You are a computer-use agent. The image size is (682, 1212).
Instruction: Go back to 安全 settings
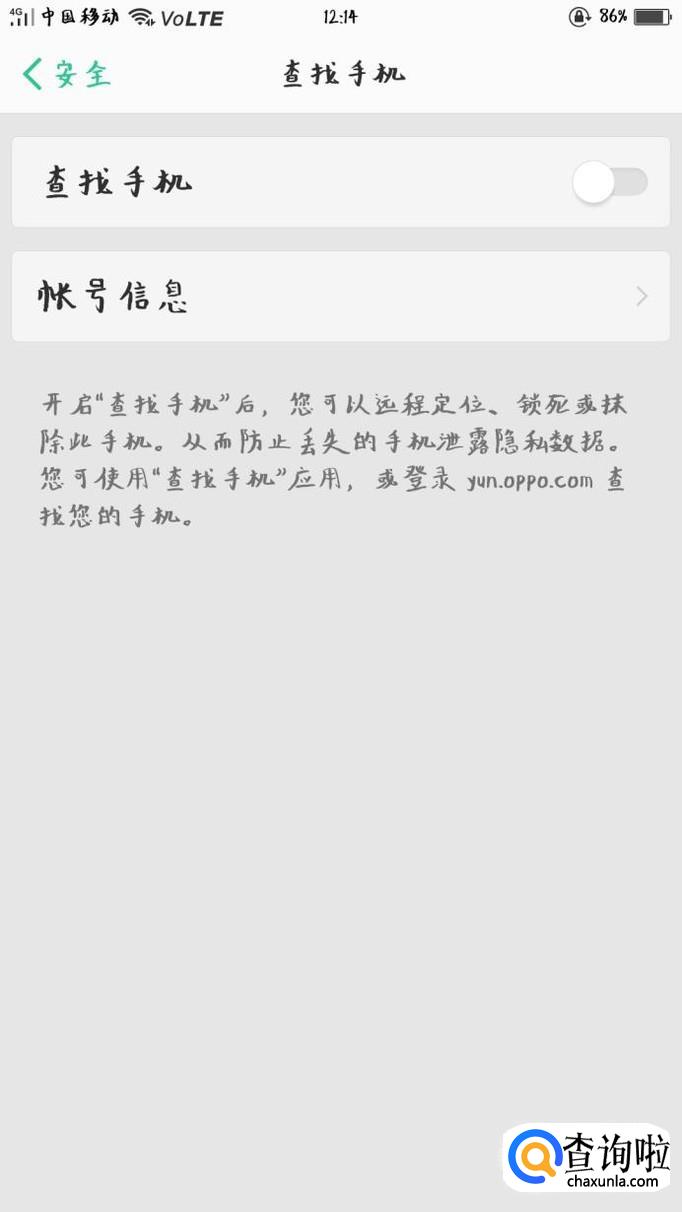[x=66, y=74]
